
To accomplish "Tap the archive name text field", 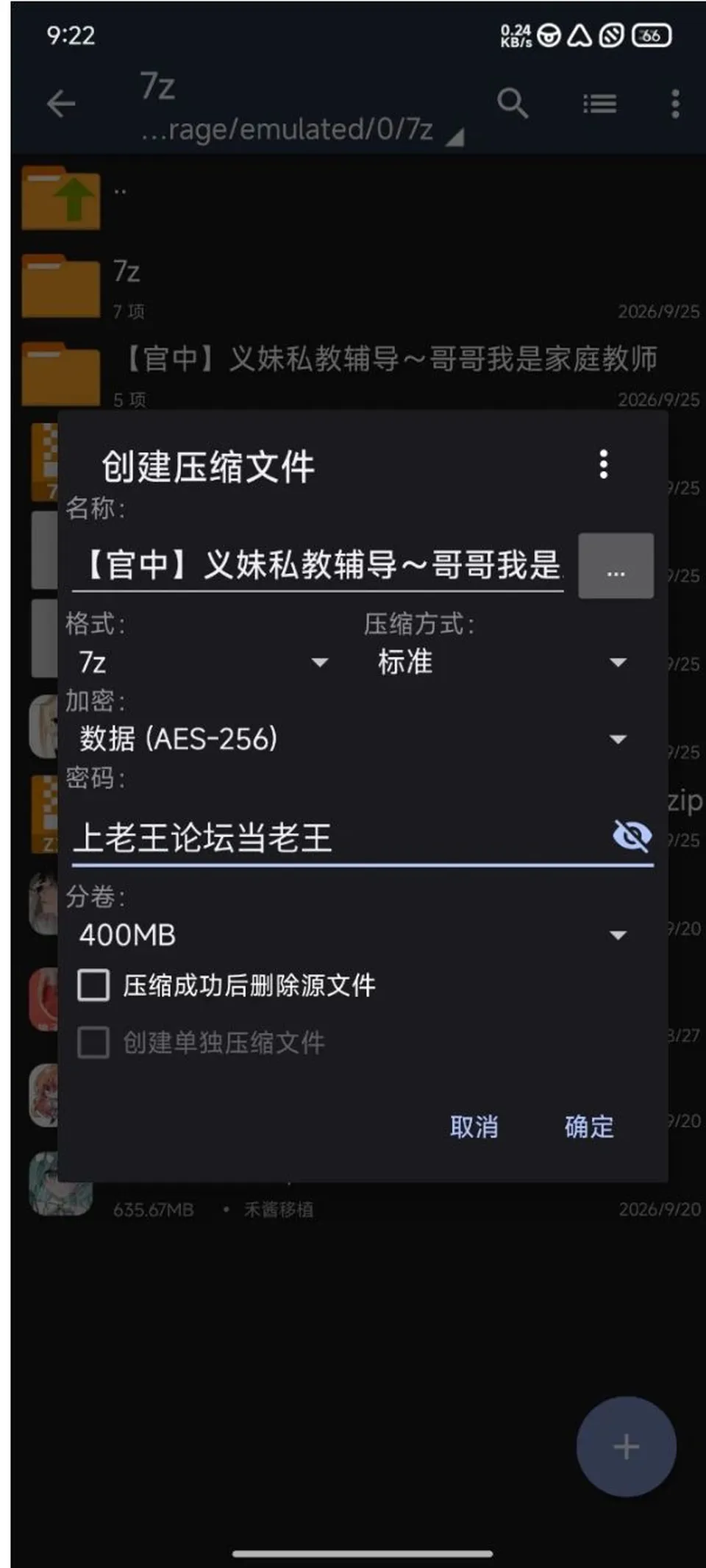I will click(x=318, y=565).
